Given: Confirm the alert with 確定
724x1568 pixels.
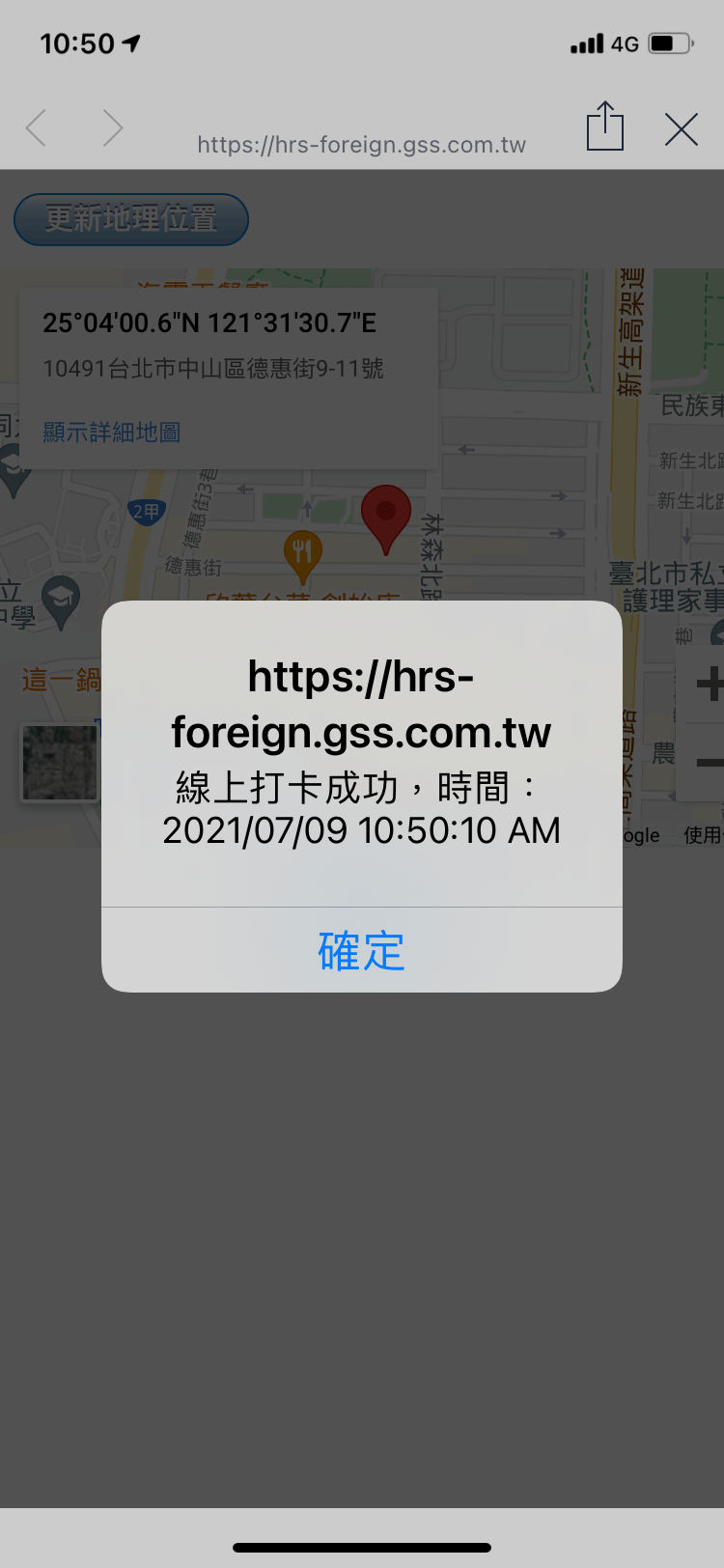Looking at the screenshot, I should click(x=361, y=951).
